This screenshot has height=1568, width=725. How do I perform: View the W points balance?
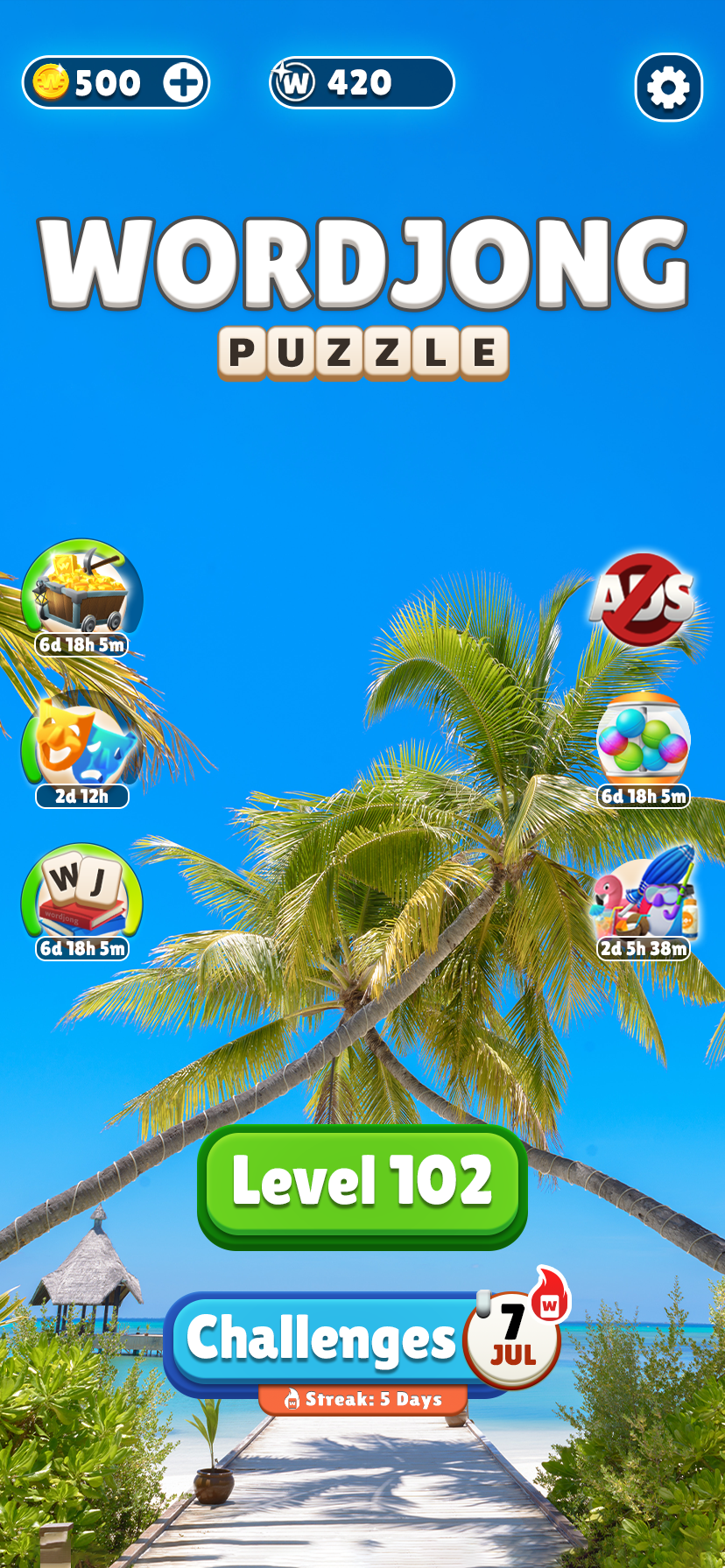[361, 83]
